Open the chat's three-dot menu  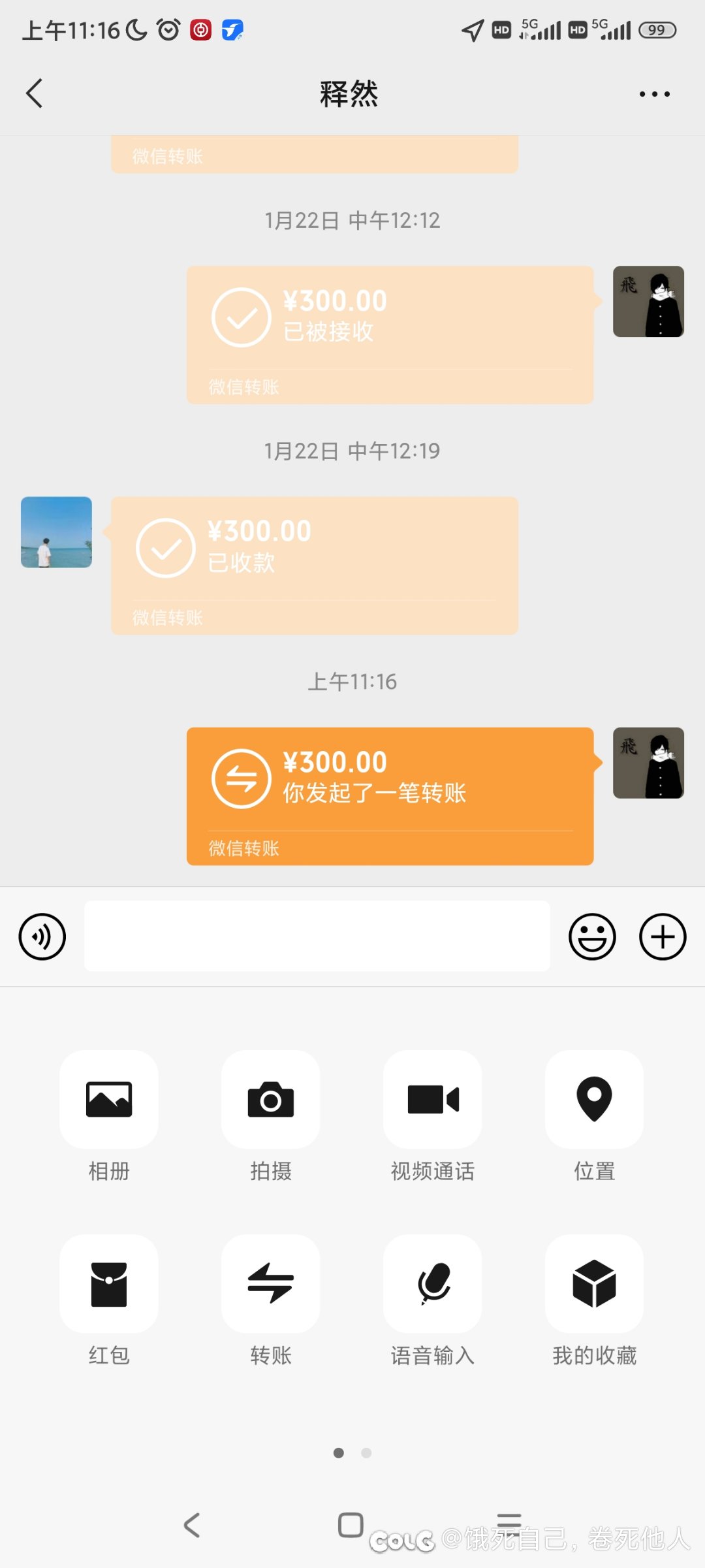coord(654,94)
